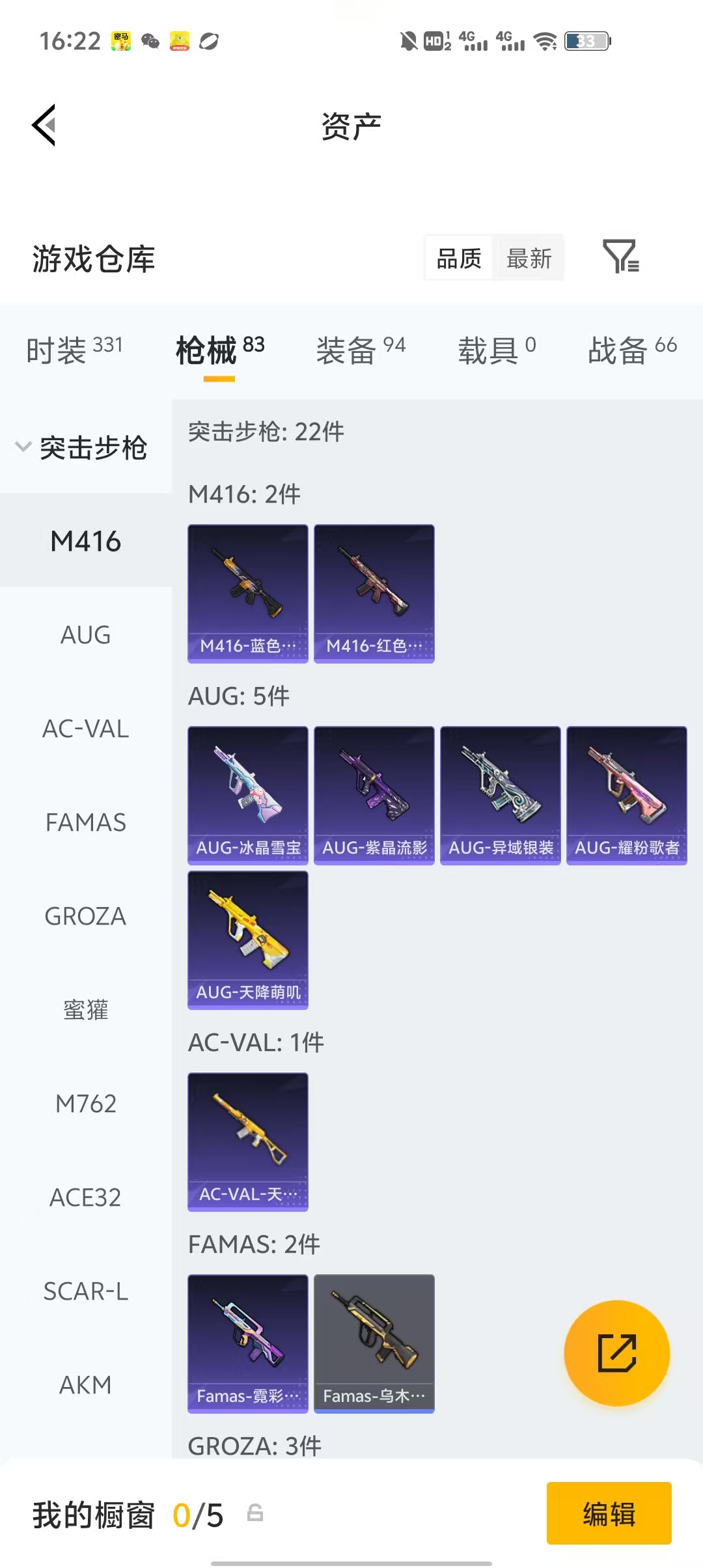
Task: Switch to the 载具 tab
Action: click(497, 350)
